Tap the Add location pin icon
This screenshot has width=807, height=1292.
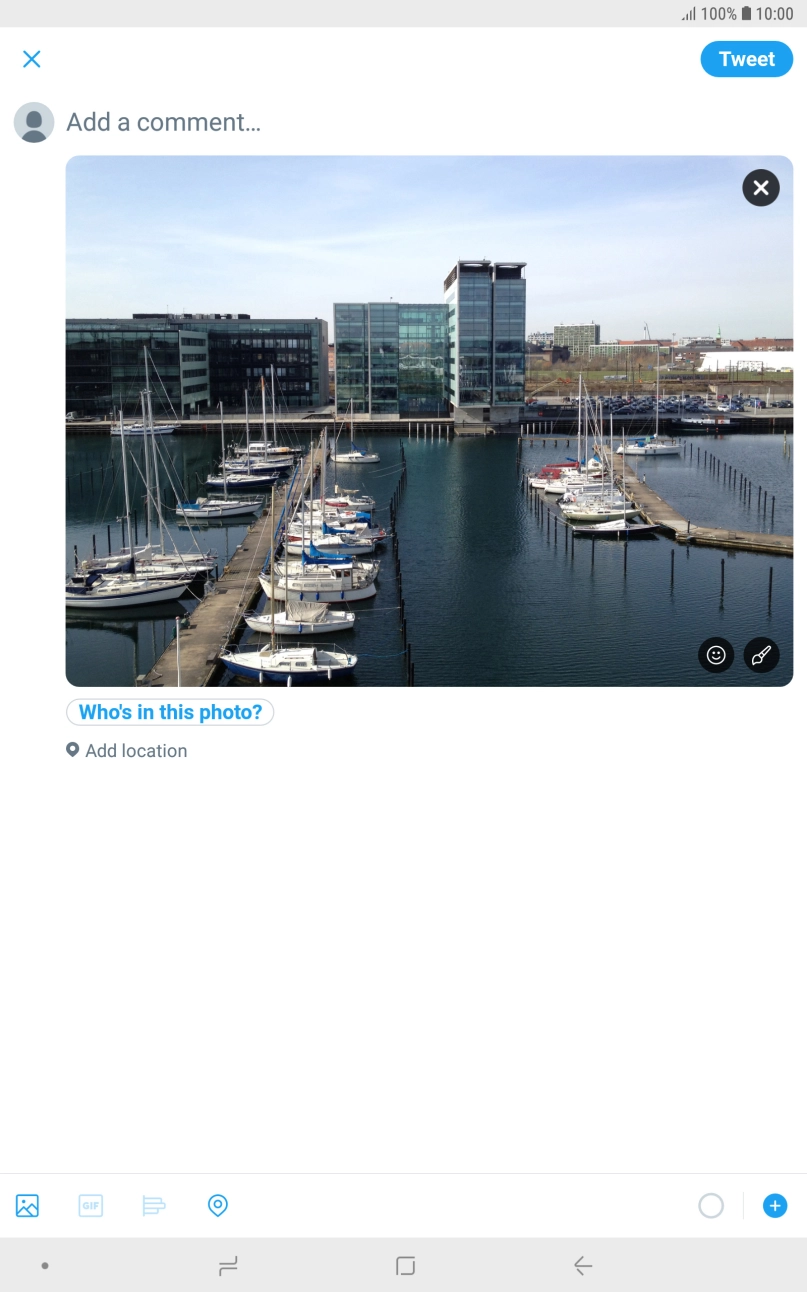[x=72, y=748]
